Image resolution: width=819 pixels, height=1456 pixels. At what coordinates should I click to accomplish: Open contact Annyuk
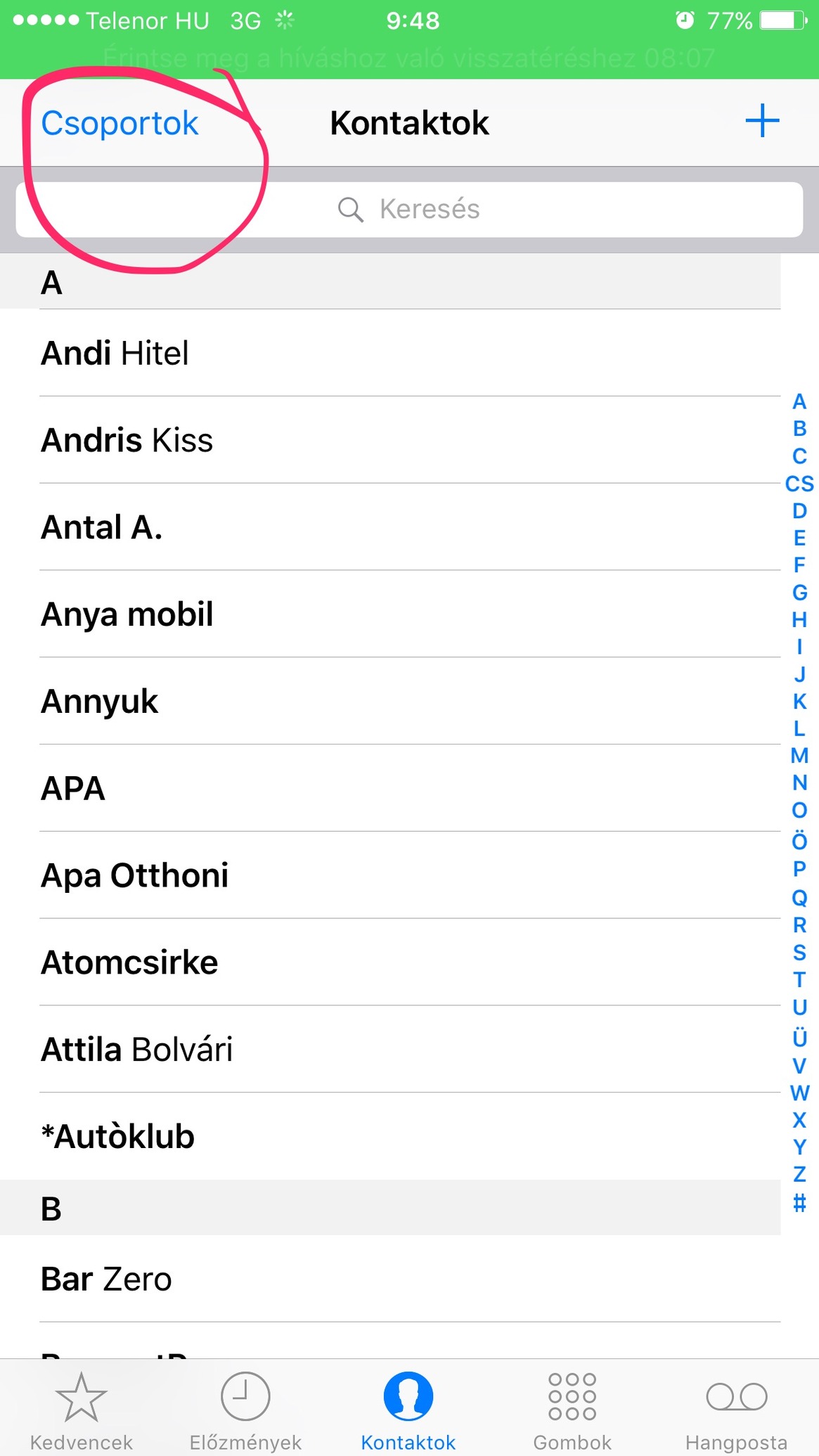410,702
